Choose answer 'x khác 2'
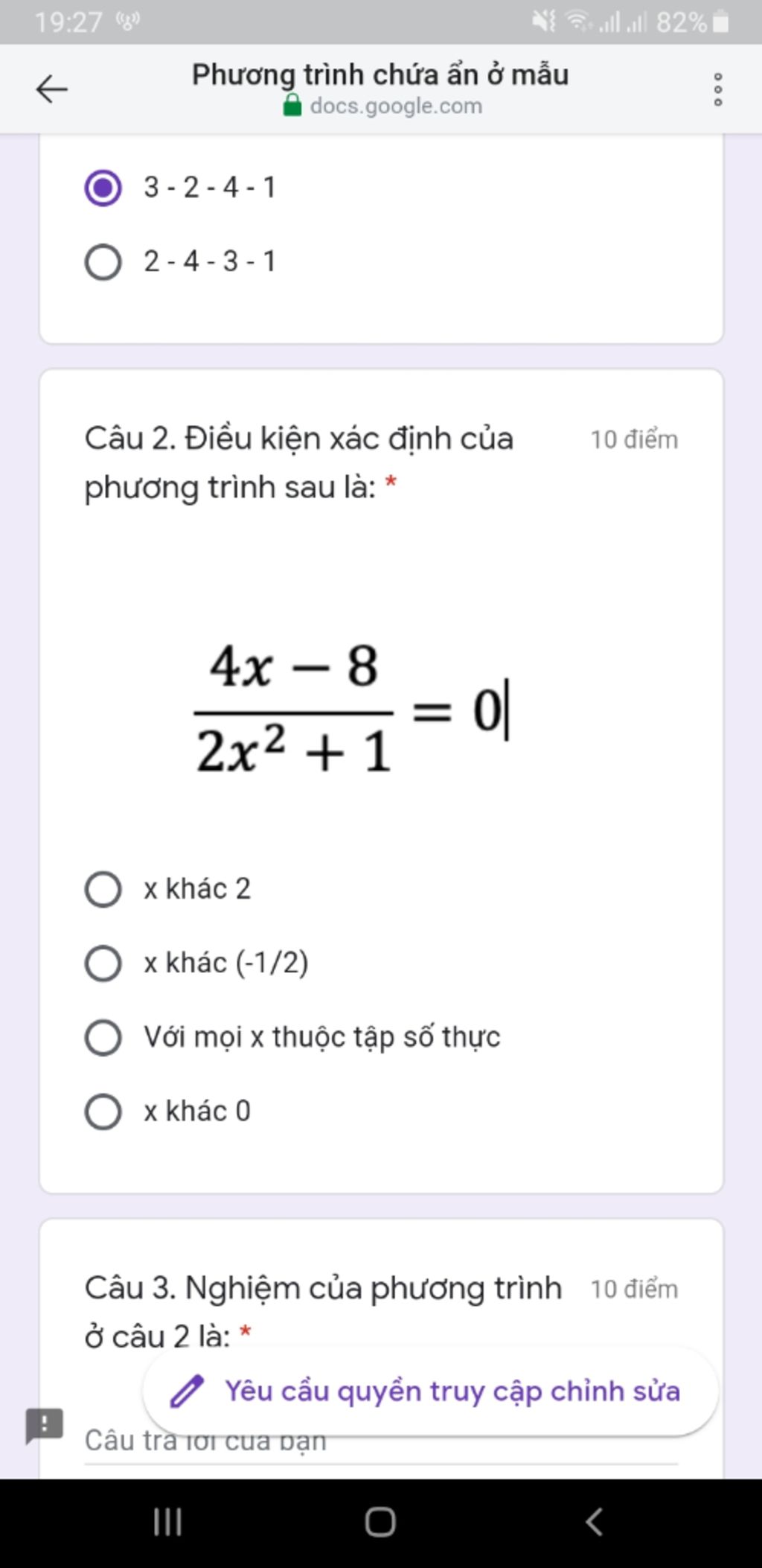The image size is (762, 1568). (x=103, y=889)
